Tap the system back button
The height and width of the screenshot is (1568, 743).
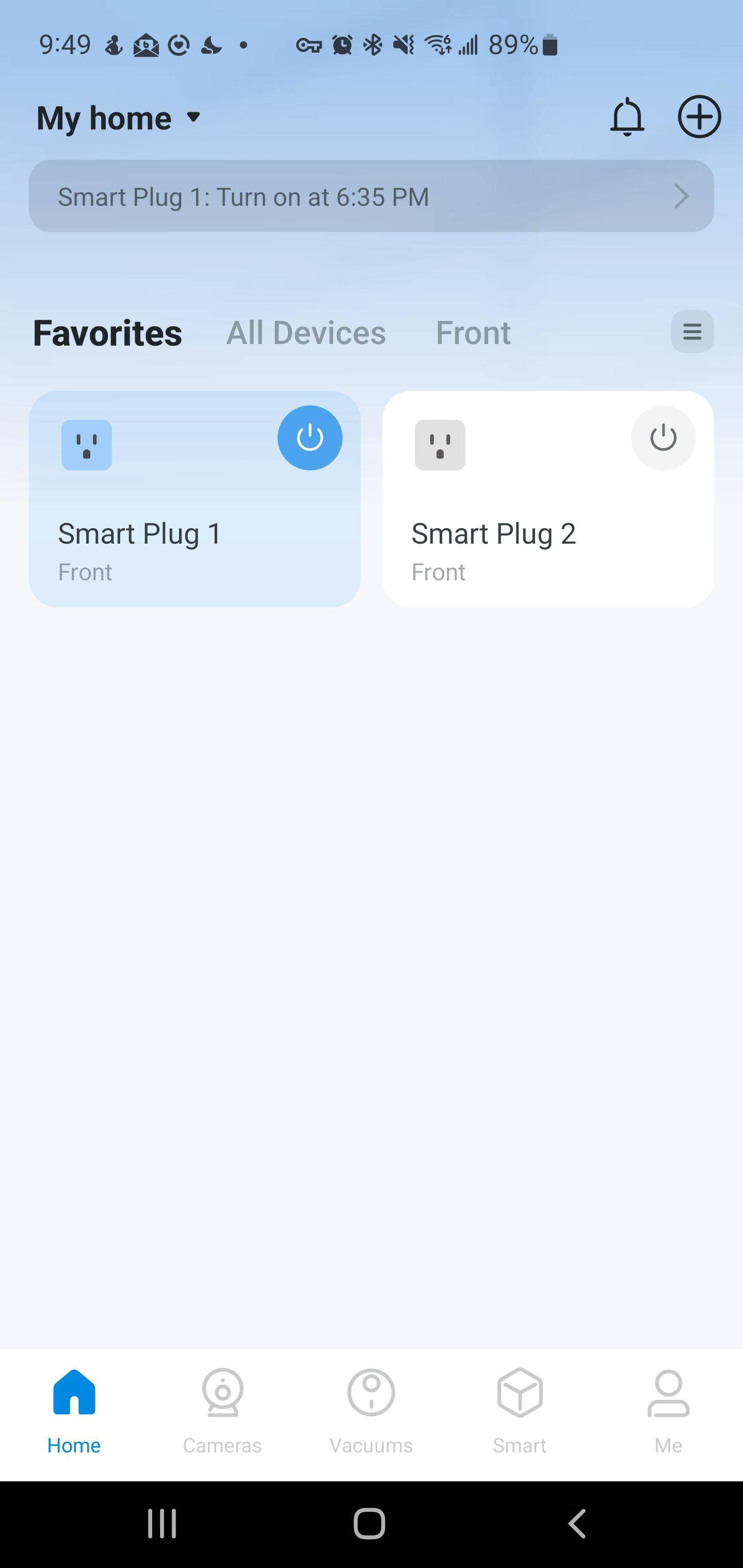(x=577, y=1524)
